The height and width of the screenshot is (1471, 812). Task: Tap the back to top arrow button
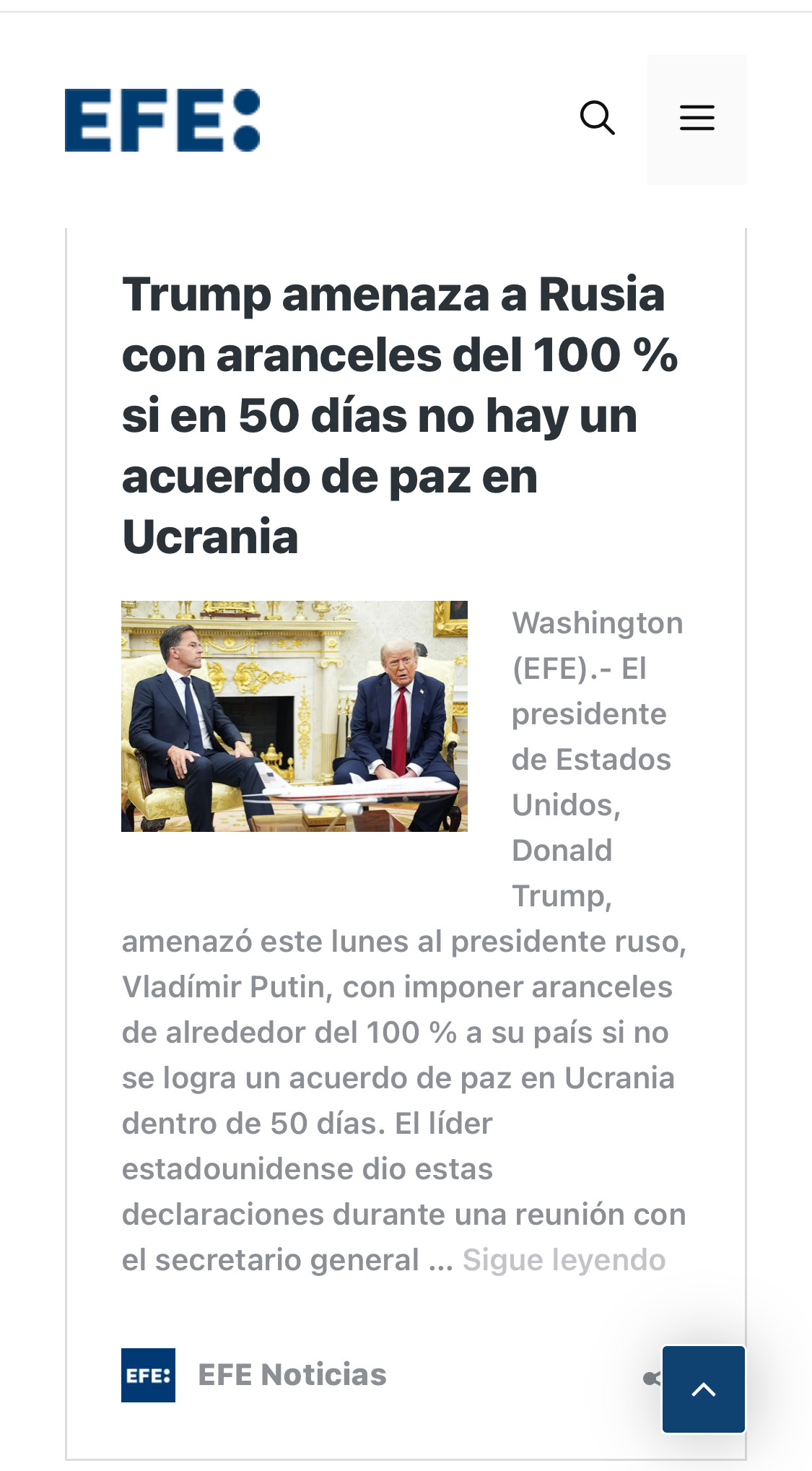(x=703, y=1389)
